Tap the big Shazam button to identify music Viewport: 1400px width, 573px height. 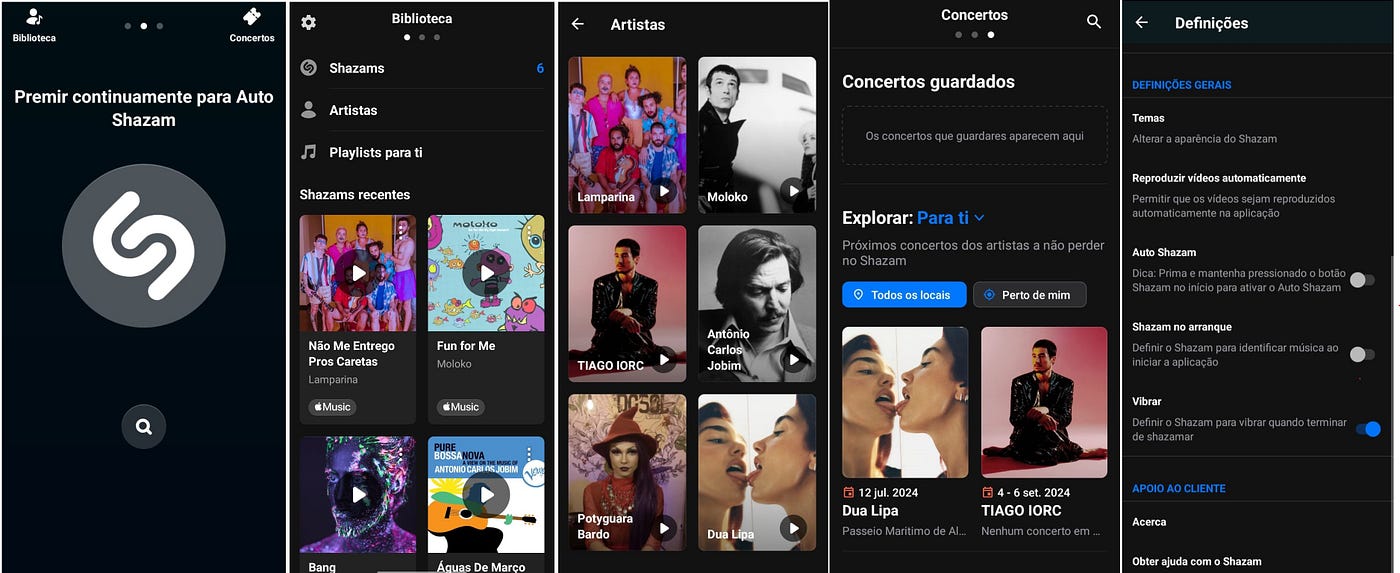coord(143,245)
